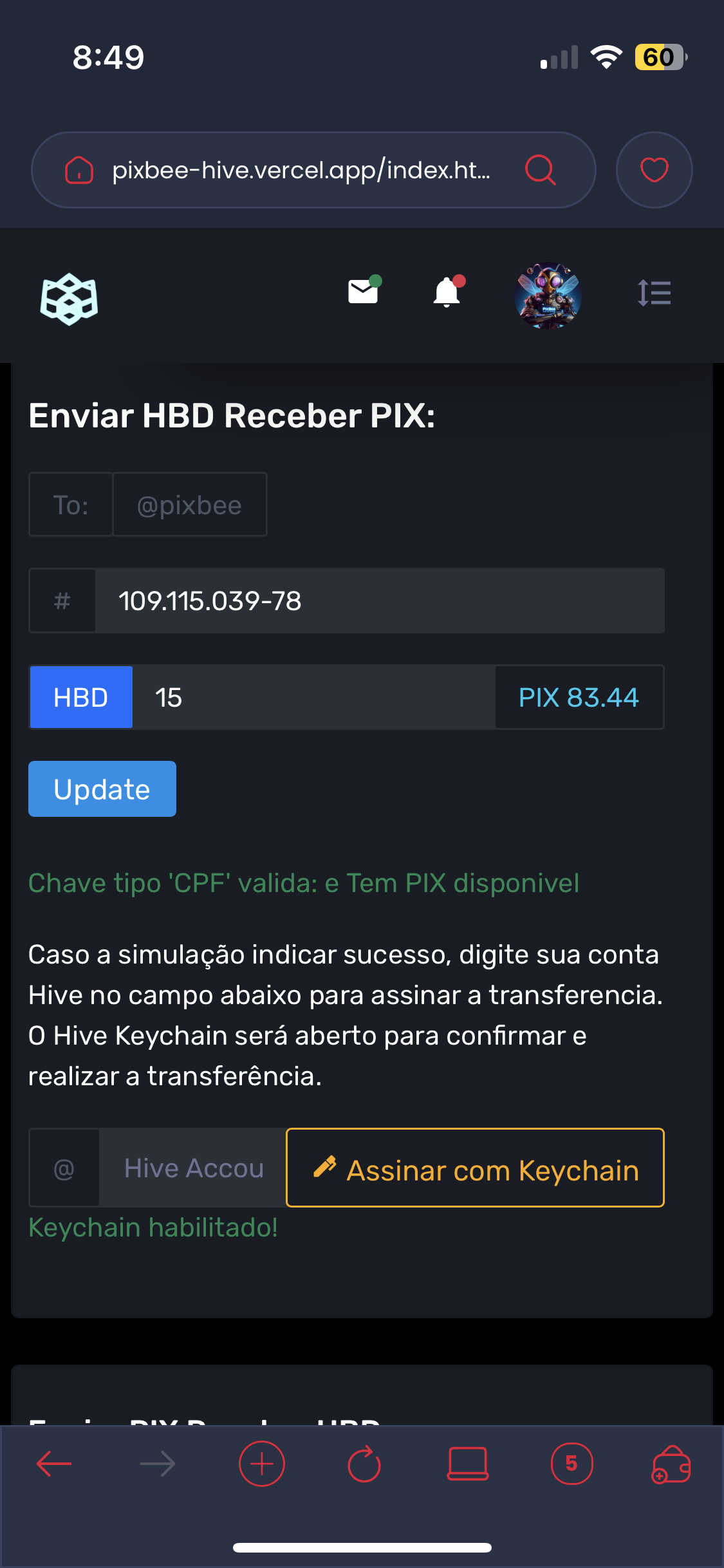This screenshot has height=1568, width=724.
Task: Enter your Hive Account username field
Action: (x=193, y=1168)
